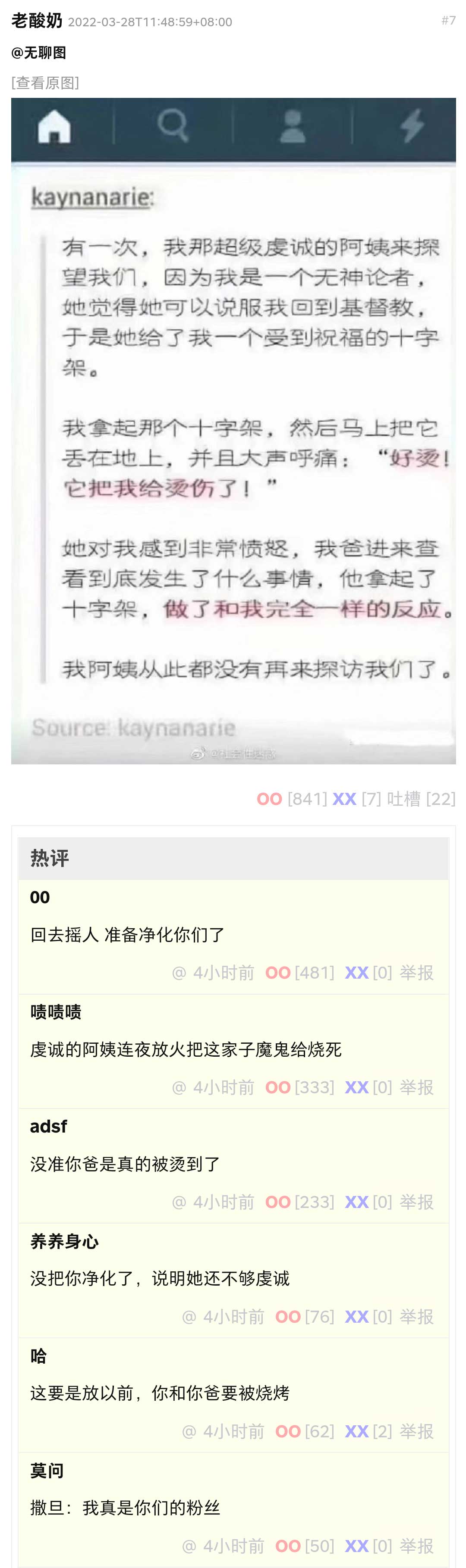Upvote 莫问's comment with OO
Viewport: 466px width, 1568px height.
tap(287, 1546)
